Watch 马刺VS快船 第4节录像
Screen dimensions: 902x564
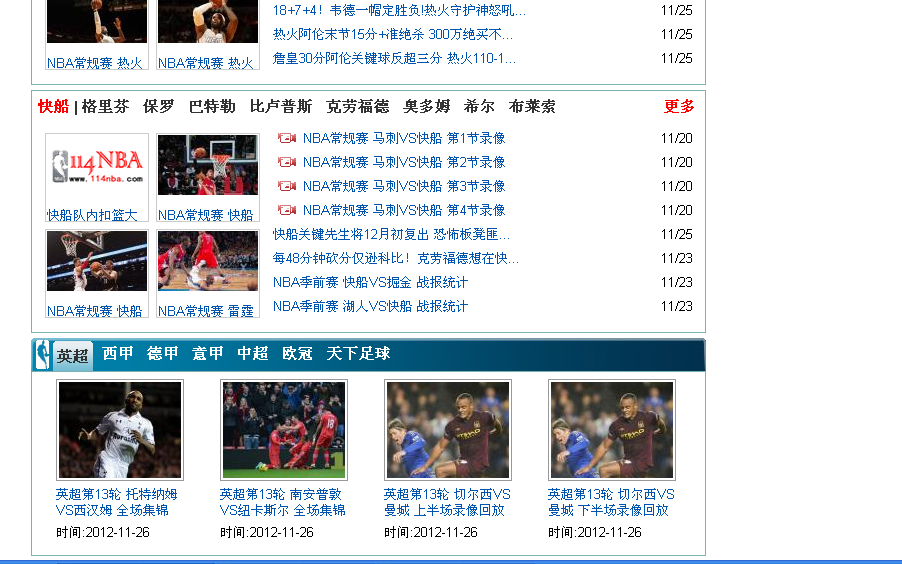tap(403, 210)
